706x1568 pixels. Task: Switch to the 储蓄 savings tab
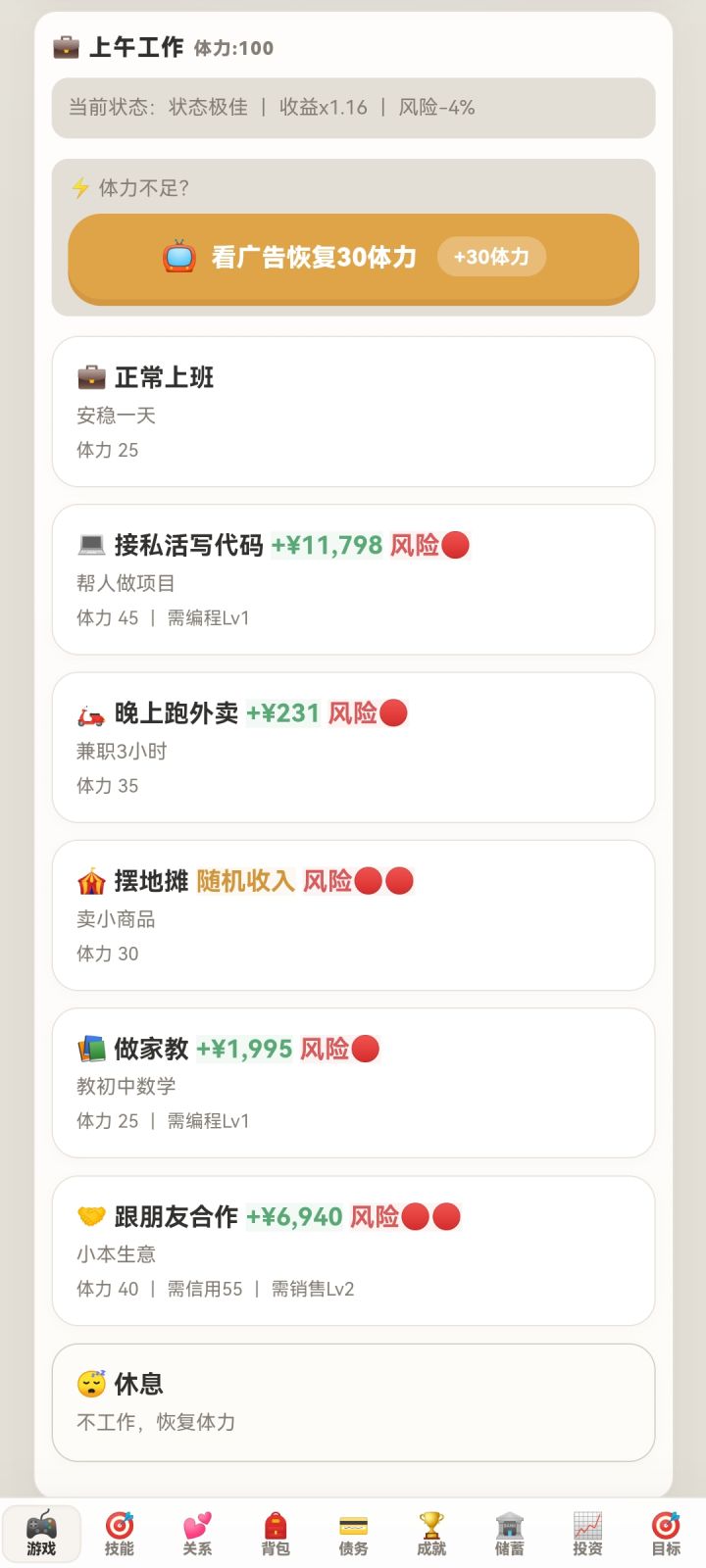pyautogui.click(x=509, y=1534)
